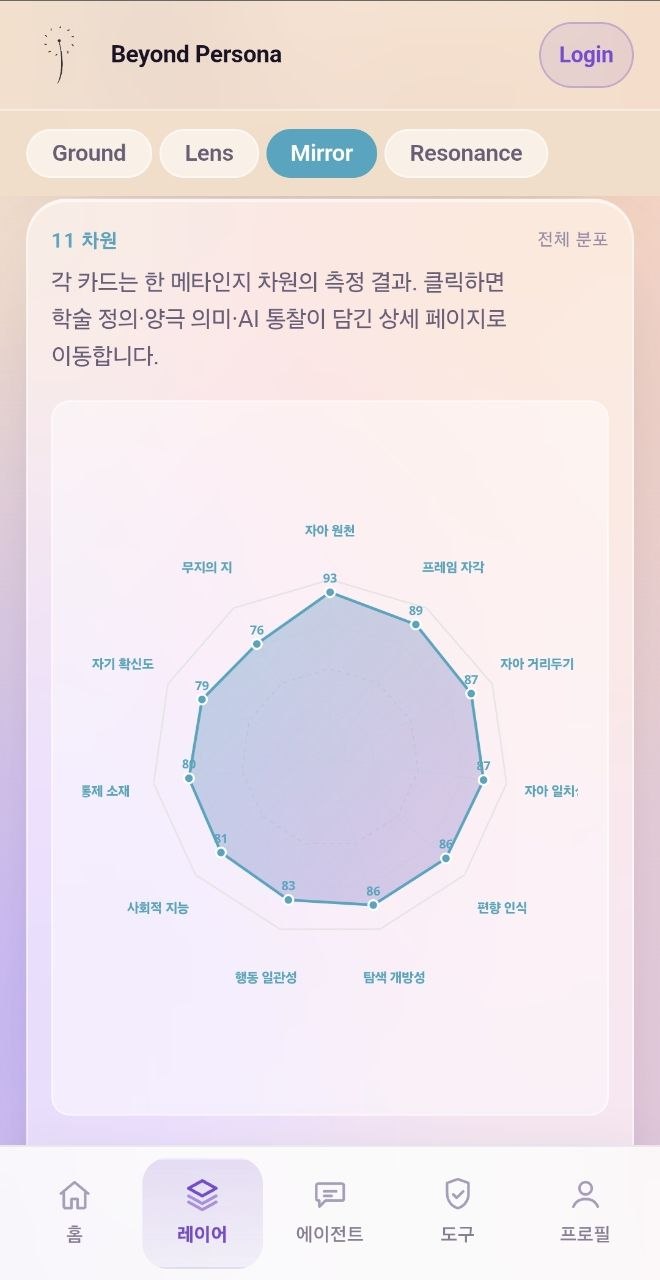
Task: Select the 레이어 bottom tab
Action: (203, 1212)
